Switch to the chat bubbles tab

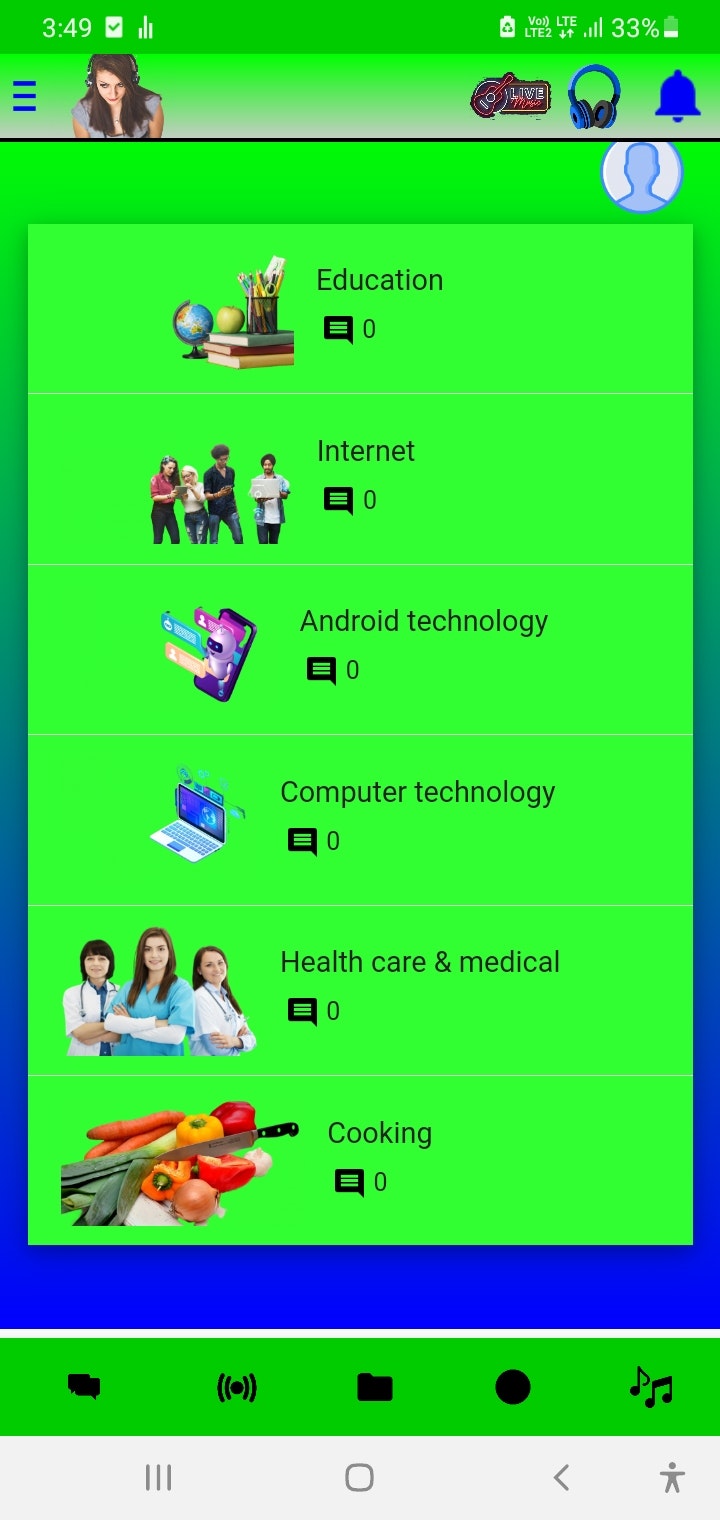(84, 1387)
